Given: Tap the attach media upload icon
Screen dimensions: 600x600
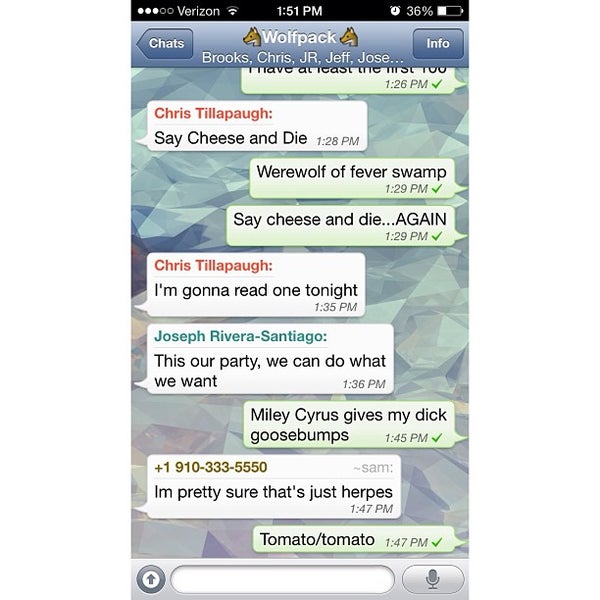Looking at the screenshot, I should tap(151, 579).
